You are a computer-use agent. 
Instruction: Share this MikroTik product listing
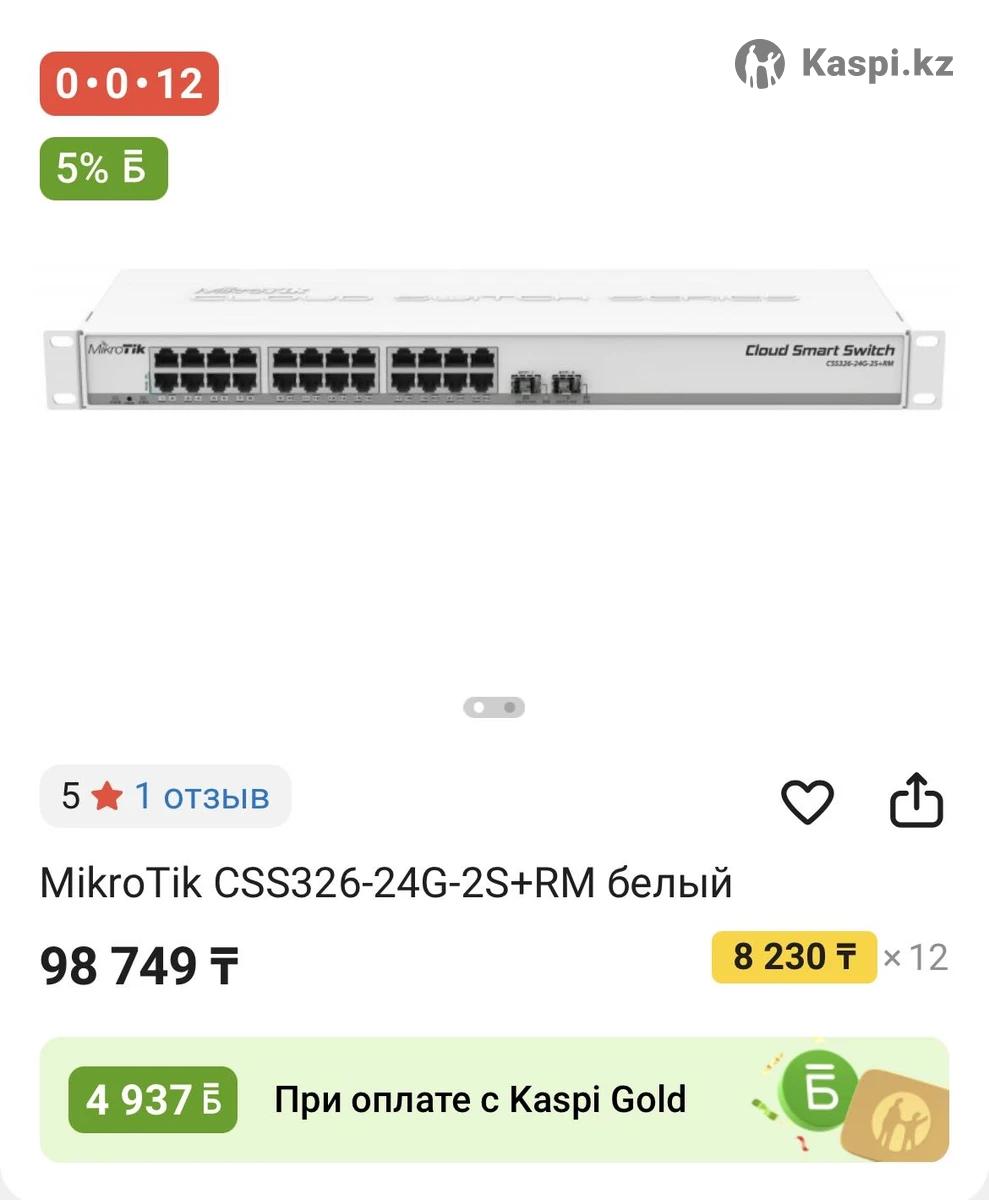[x=916, y=802]
